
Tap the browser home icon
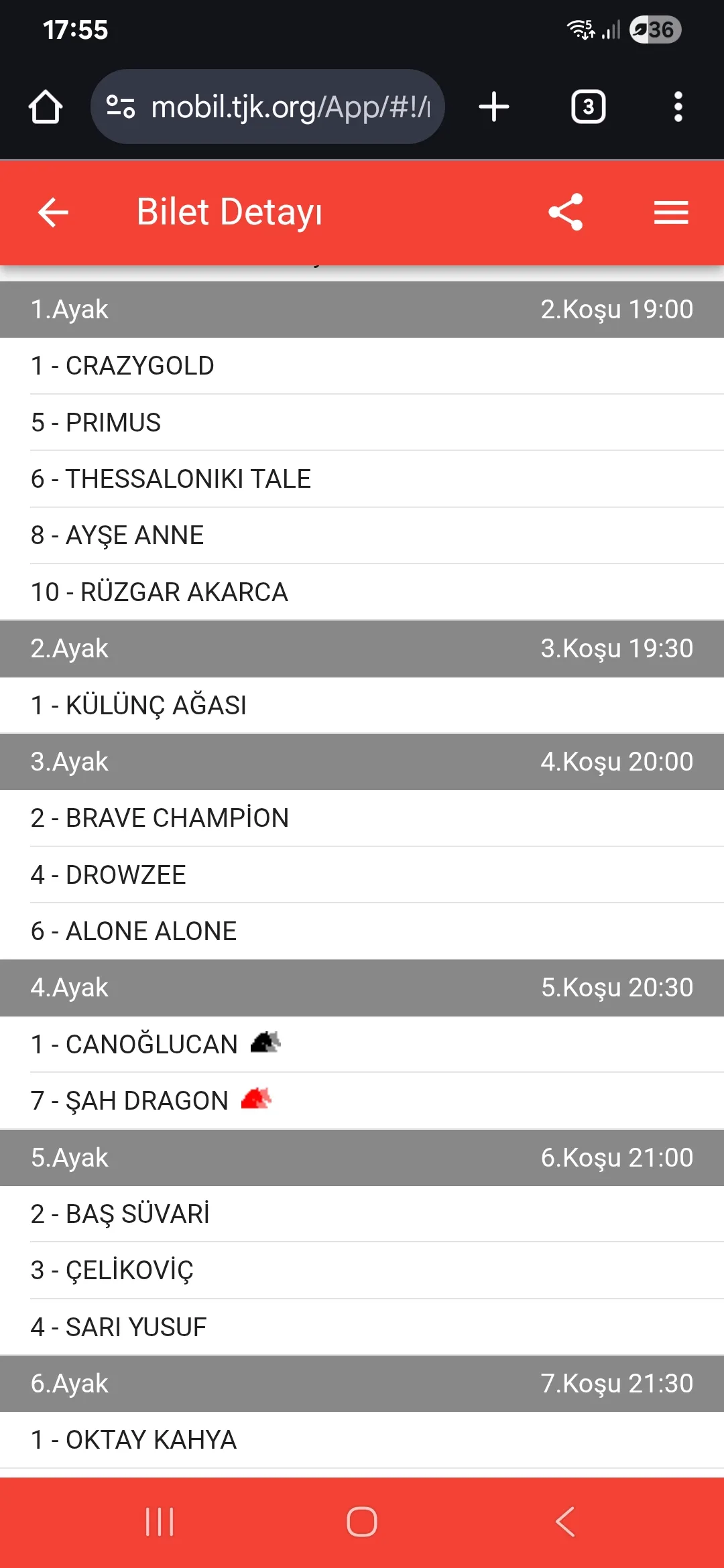pyautogui.click(x=46, y=107)
